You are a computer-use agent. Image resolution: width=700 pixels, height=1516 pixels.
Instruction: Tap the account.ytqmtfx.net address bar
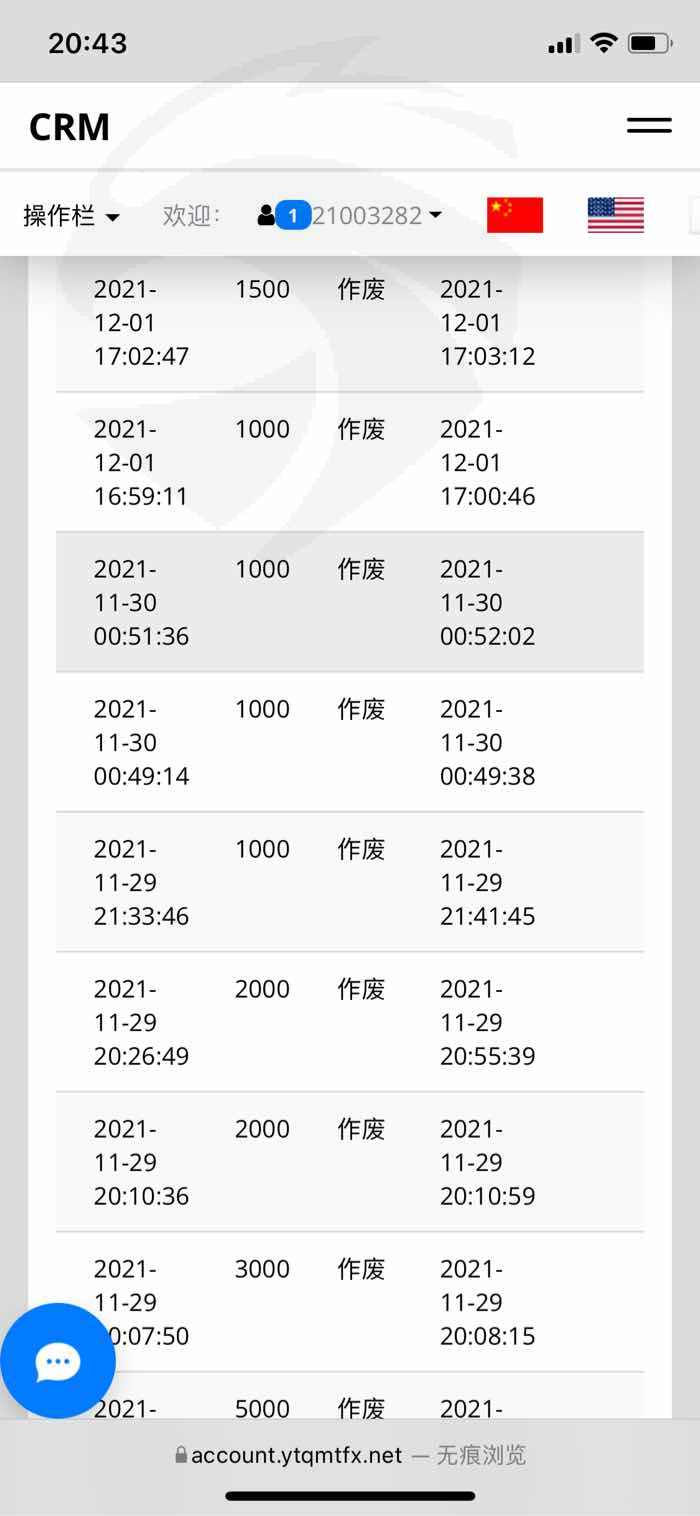pos(350,1455)
